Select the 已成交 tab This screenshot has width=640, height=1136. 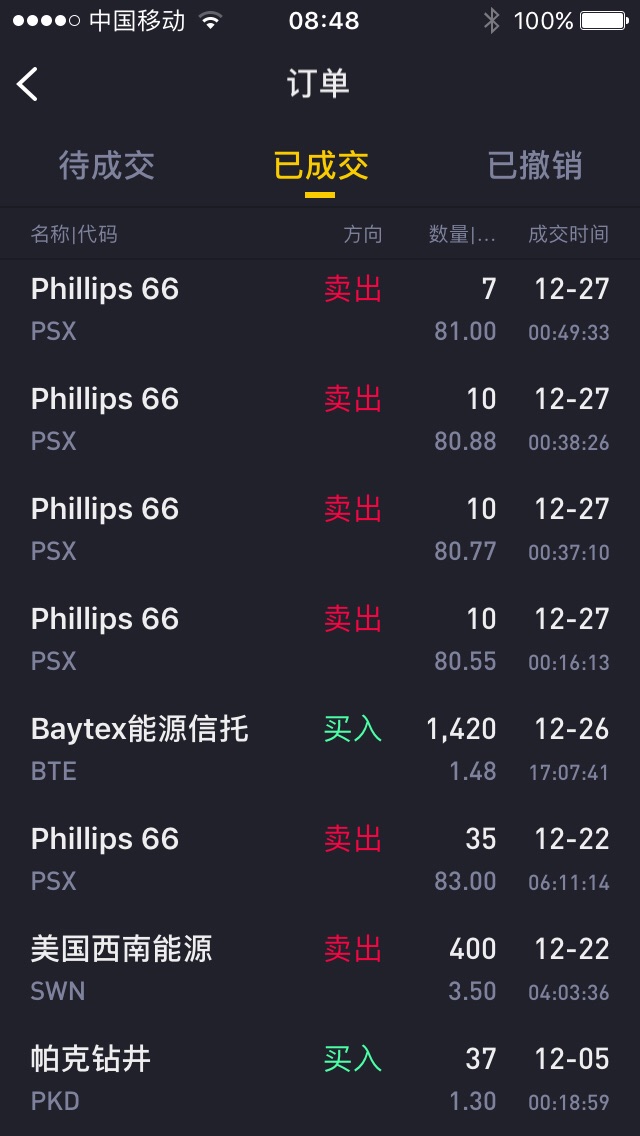[320, 166]
